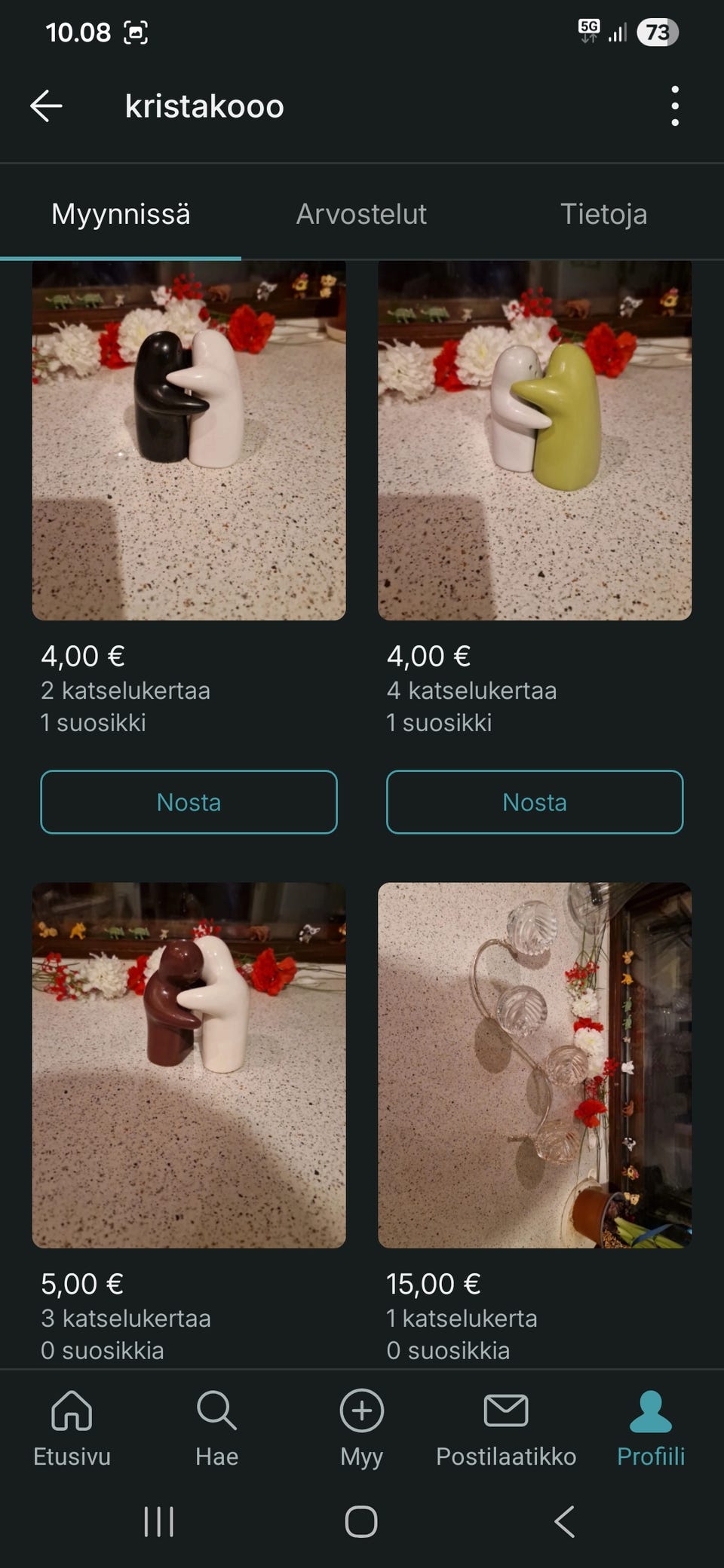Open the system recent apps view

pyautogui.click(x=159, y=1521)
